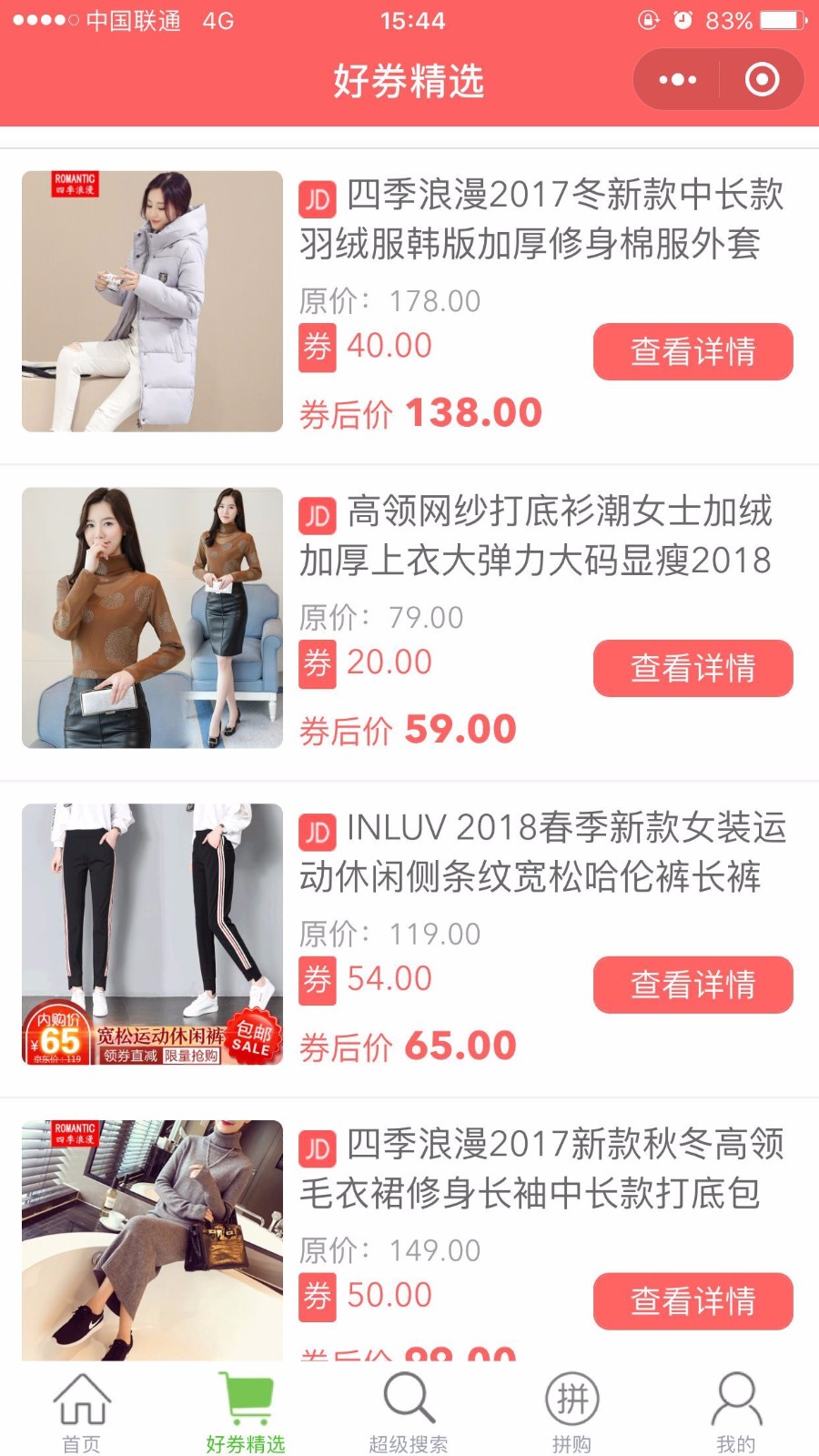This screenshot has height=1456, width=819.
Task: Close the mini program via circle icon
Action: tap(762, 80)
